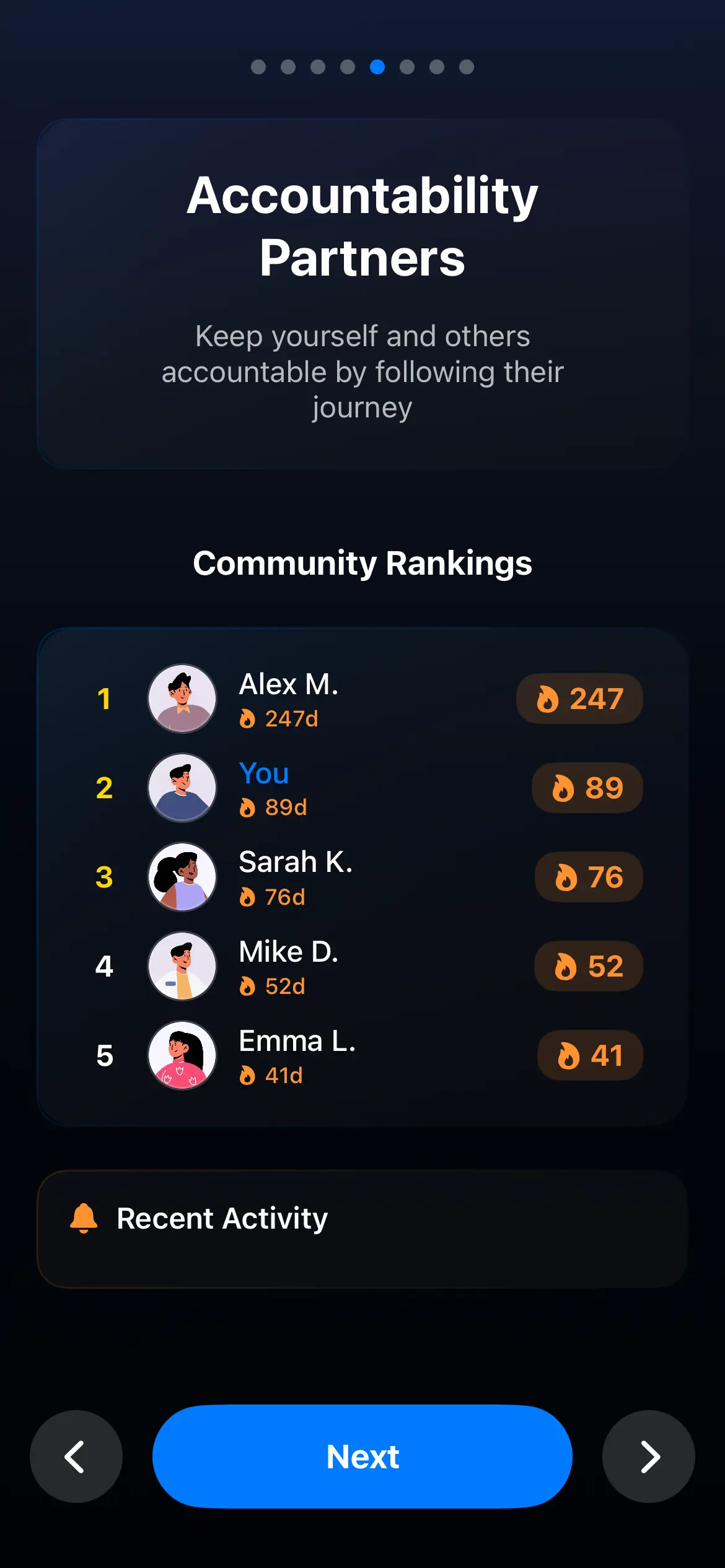This screenshot has height=1568, width=725.
Task: Tap the blue Next button
Action: tap(362, 1457)
